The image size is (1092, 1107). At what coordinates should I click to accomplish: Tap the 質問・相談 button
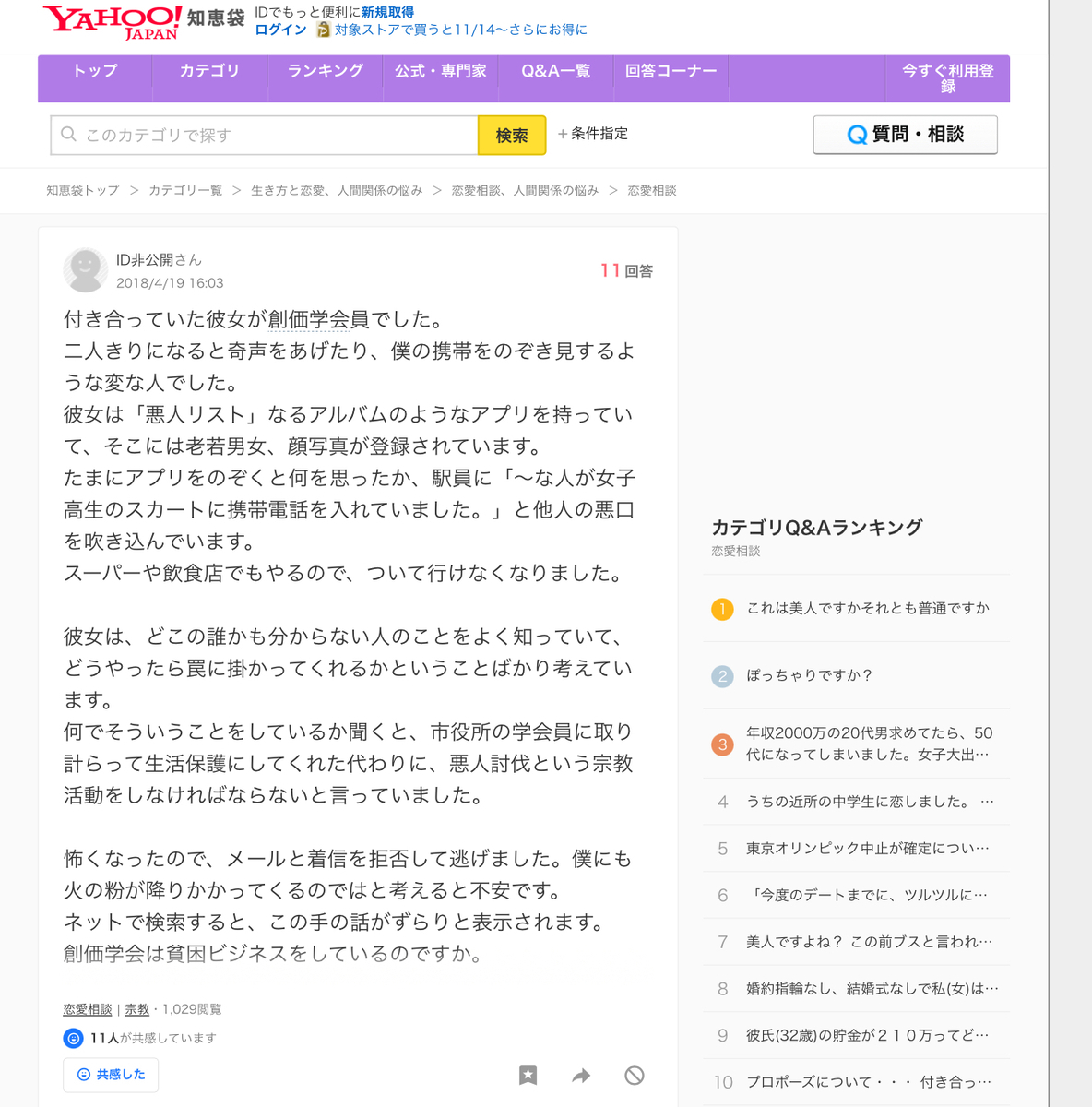[x=905, y=135]
